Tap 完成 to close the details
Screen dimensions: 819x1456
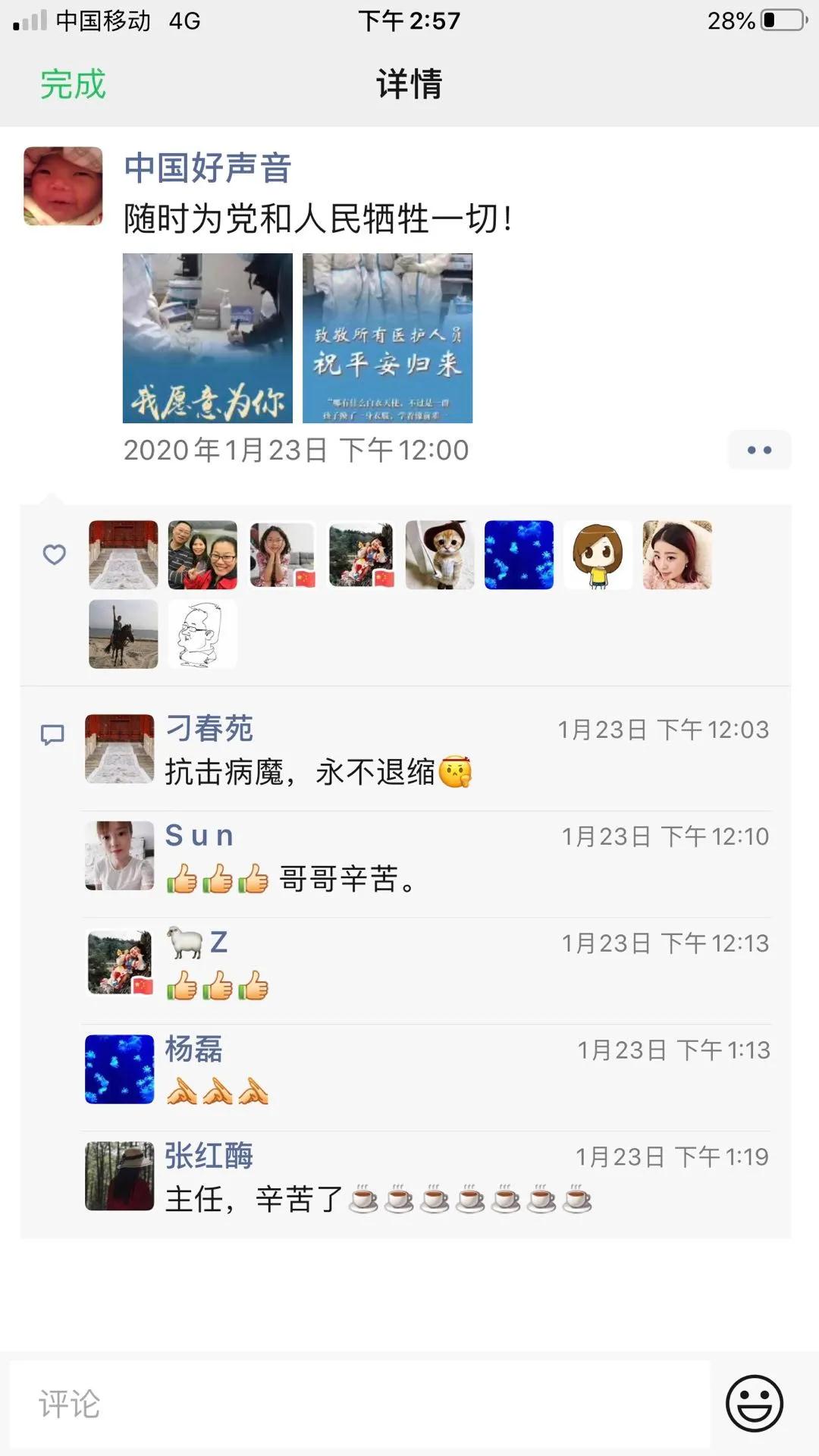click(72, 84)
